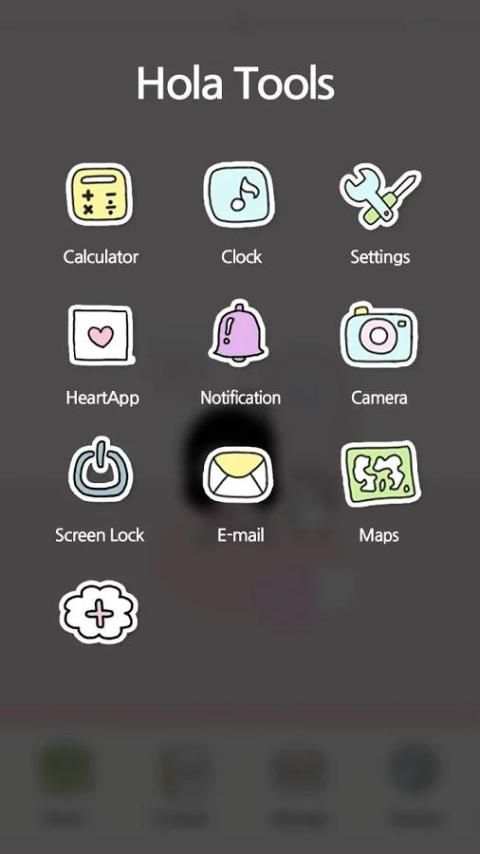The height and width of the screenshot is (854, 480).
Task: Launch the Camera app
Action: pos(379,335)
